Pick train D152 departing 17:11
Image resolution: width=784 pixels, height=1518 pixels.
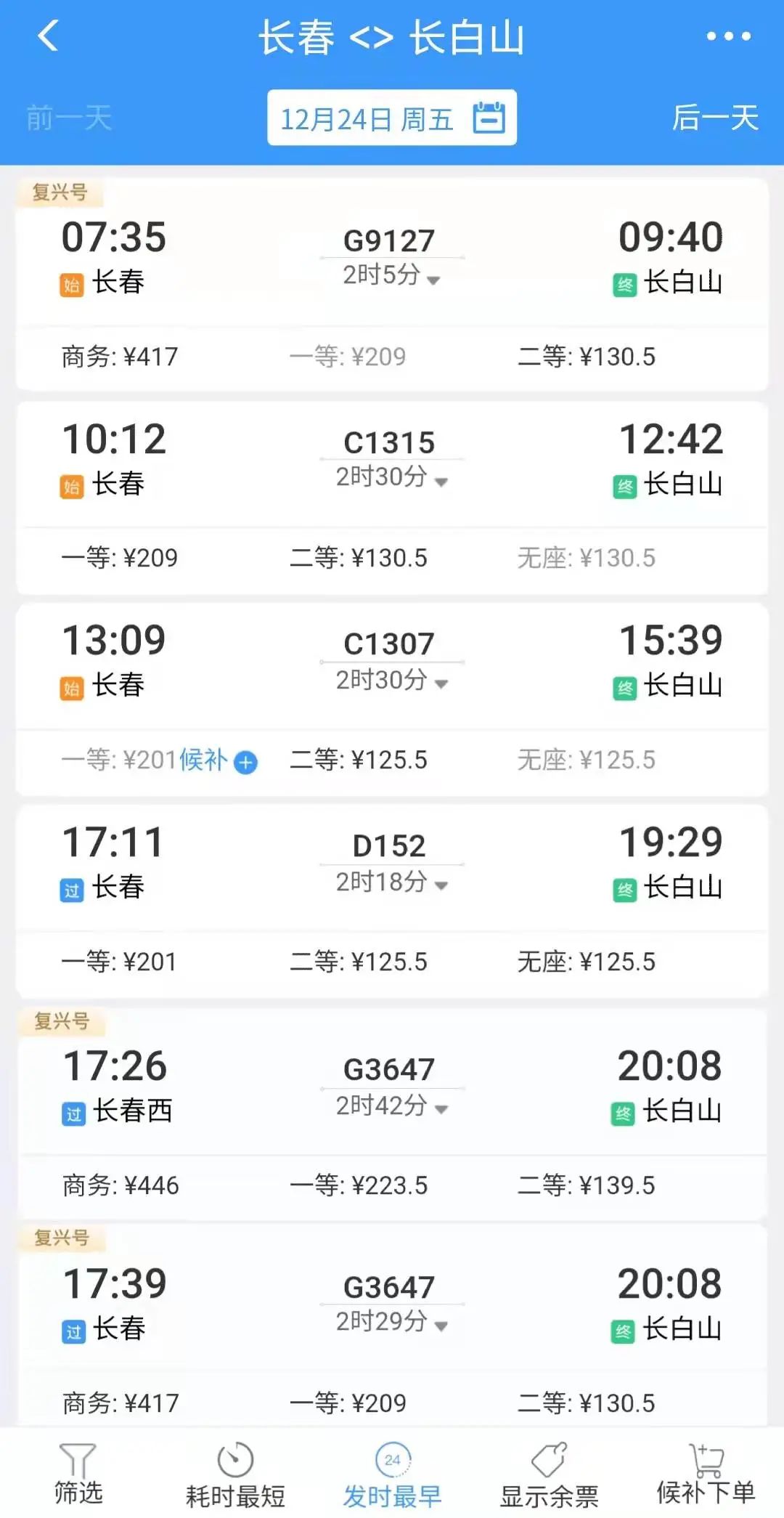tap(389, 845)
